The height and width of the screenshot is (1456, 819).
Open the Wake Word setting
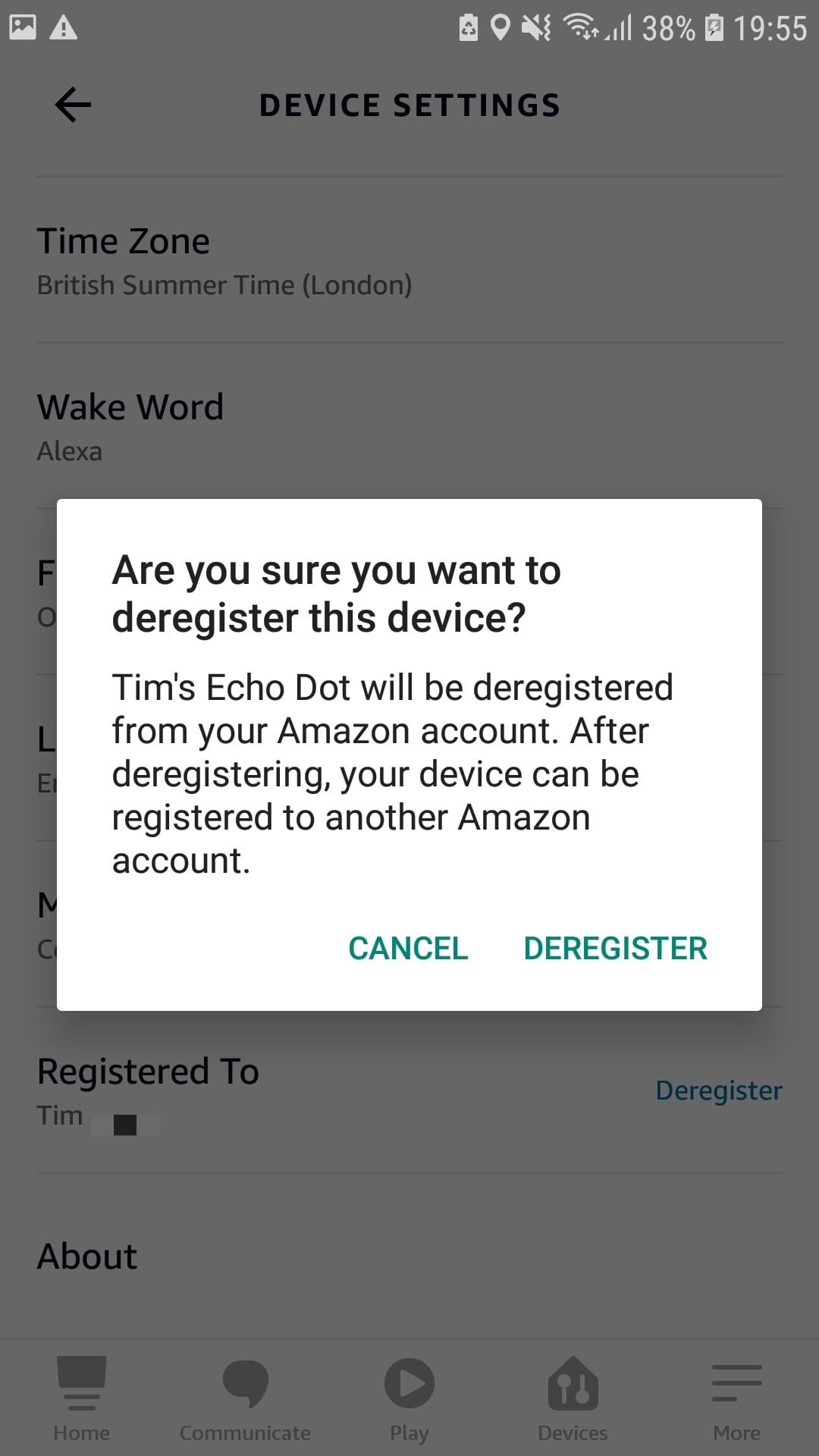(130, 406)
